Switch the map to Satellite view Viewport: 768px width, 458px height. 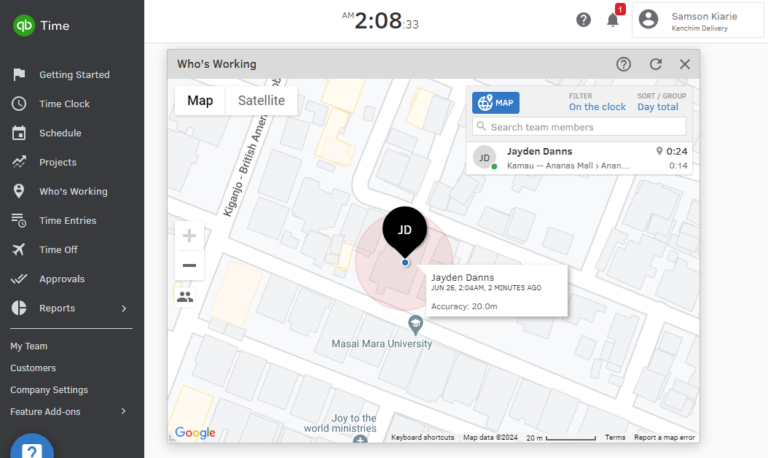(x=261, y=101)
